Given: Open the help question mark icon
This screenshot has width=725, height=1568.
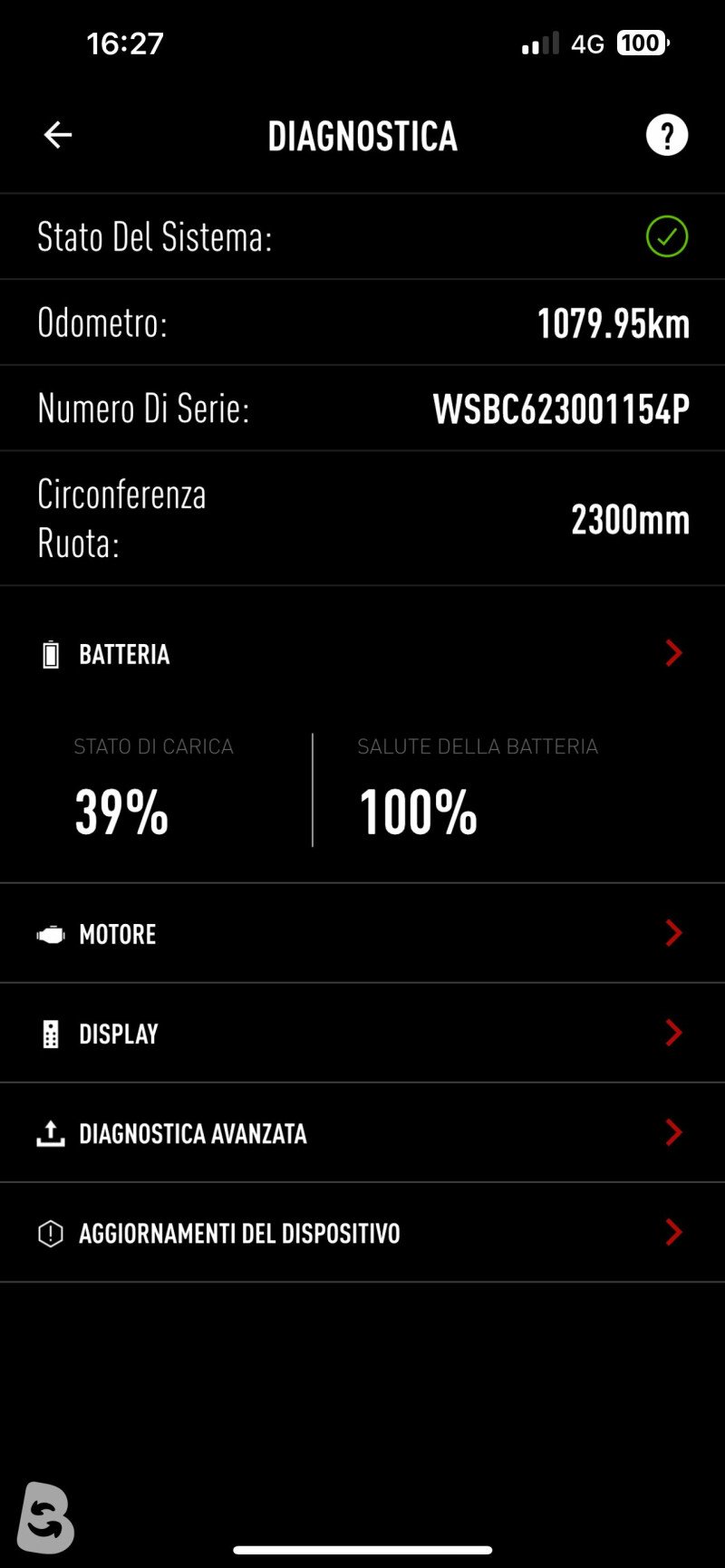Looking at the screenshot, I should (667, 136).
